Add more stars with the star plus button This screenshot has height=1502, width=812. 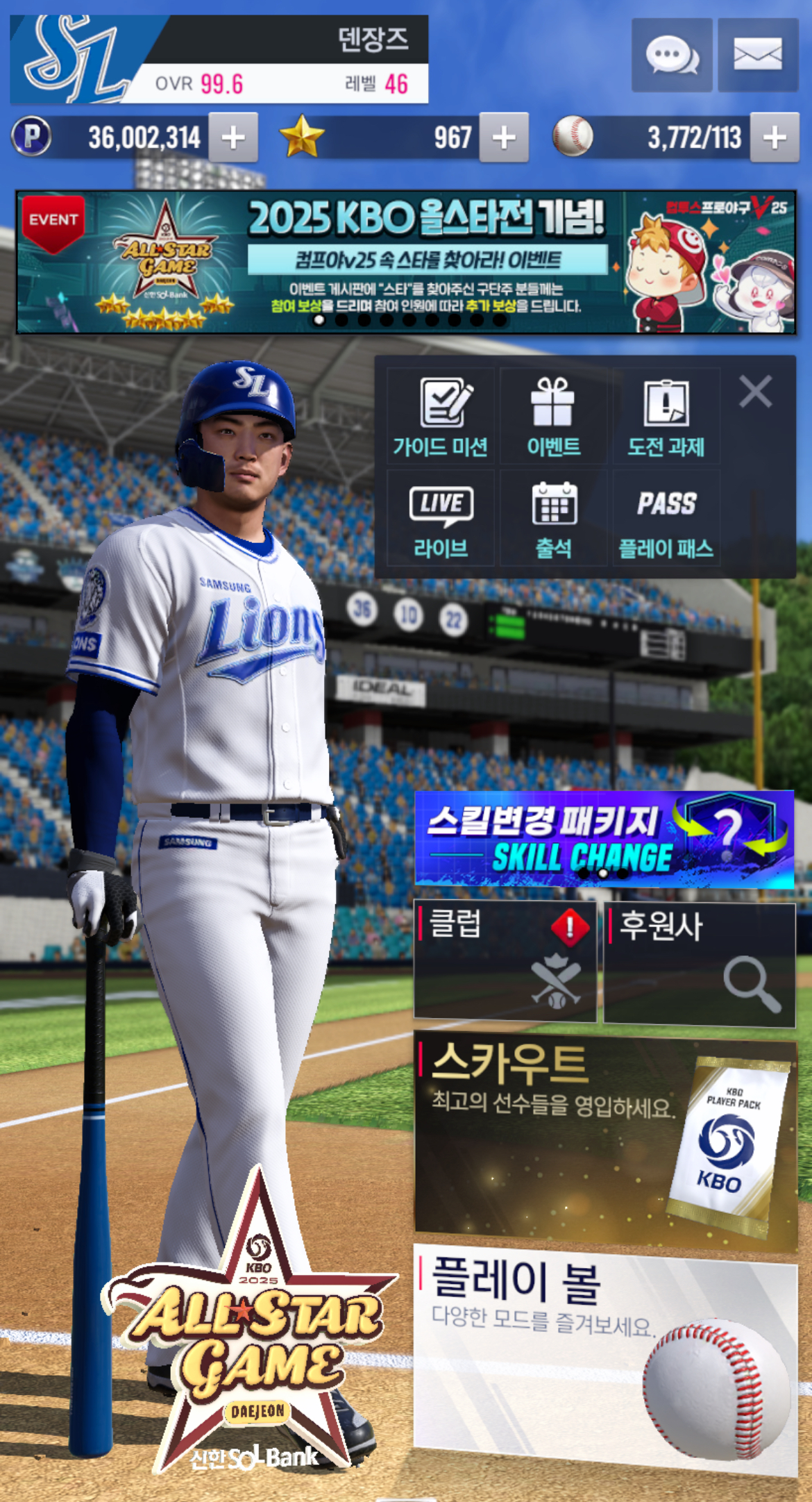504,137
